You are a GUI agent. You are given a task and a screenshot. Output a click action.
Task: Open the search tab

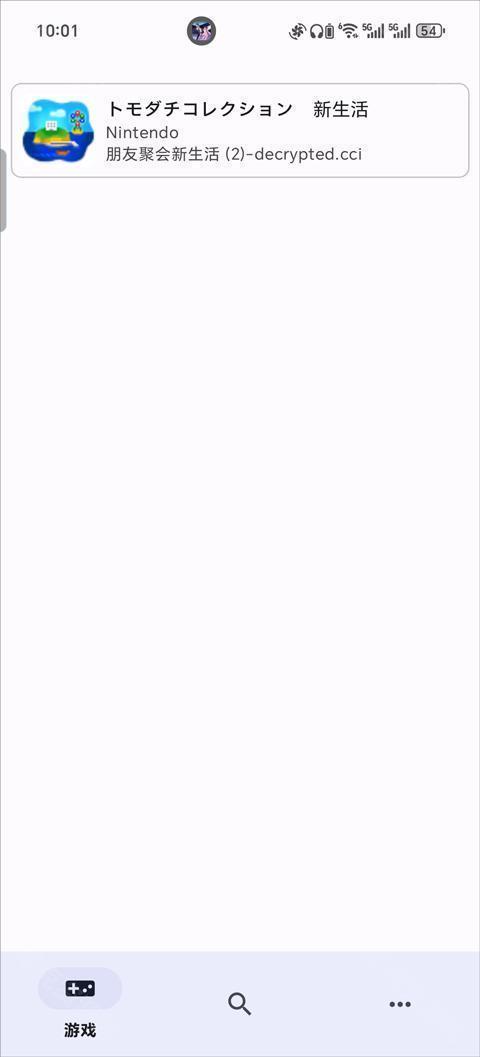(x=239, y=1004)
